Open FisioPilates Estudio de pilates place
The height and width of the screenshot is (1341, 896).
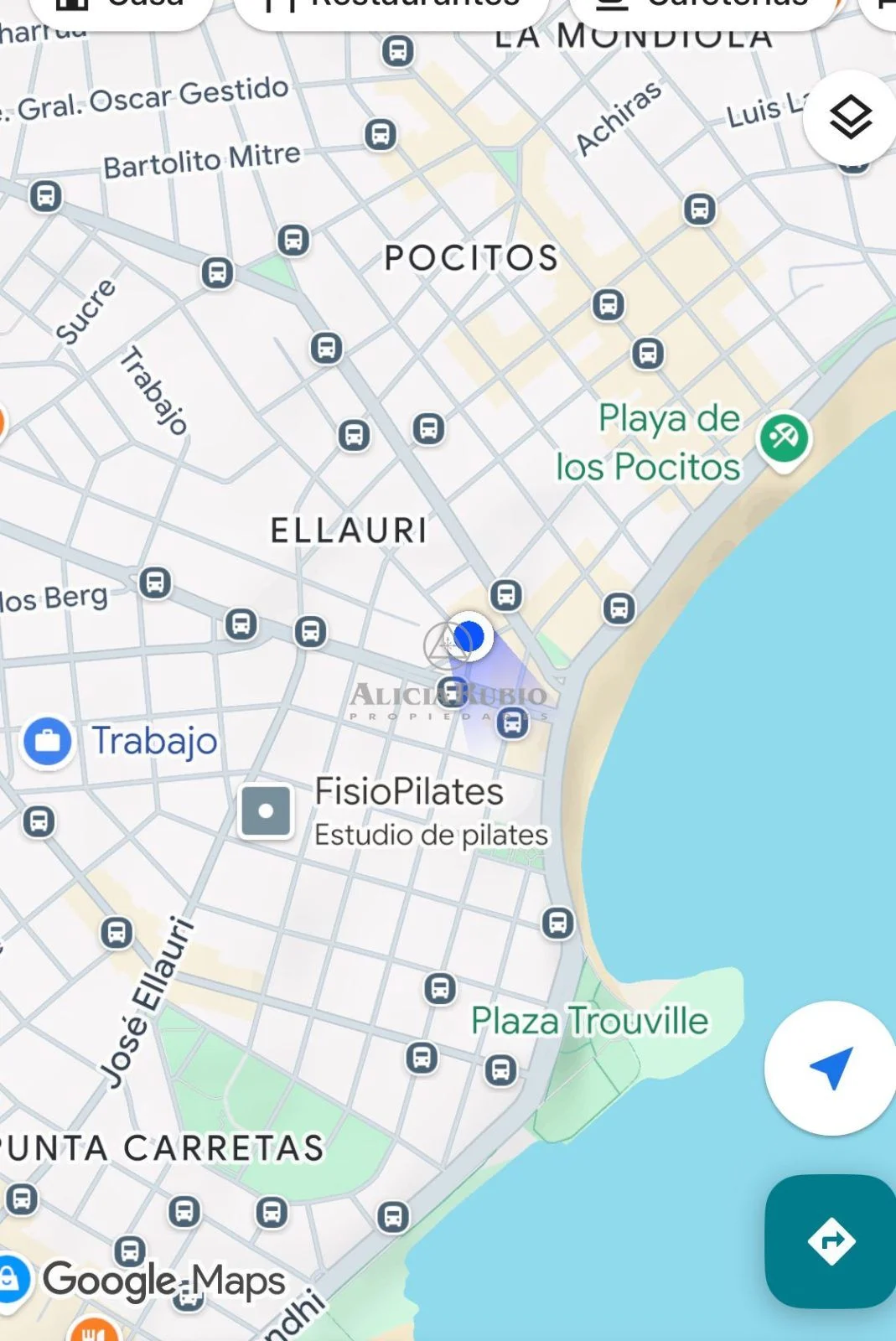[x=267, y=811]
